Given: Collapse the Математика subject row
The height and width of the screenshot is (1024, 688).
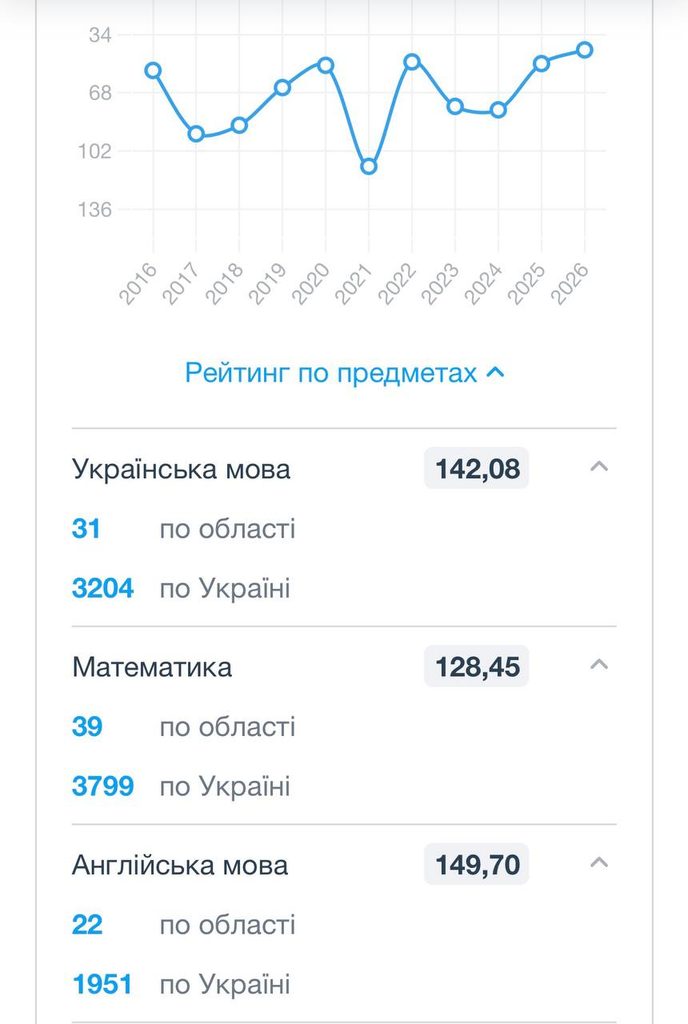Looking at the screenshot, I should click(599, 665).
